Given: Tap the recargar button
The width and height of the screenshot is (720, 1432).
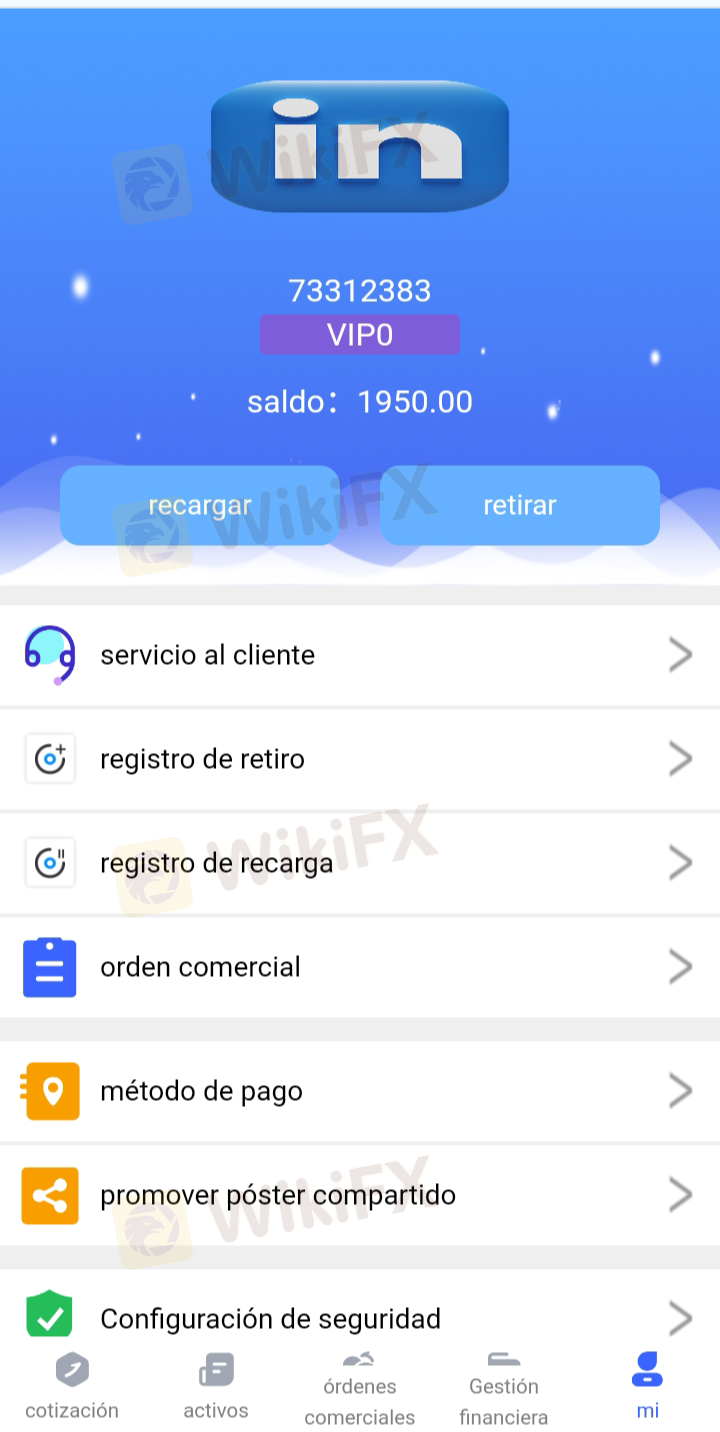Looking at the screenshot, I should click(x=200, y=505).
